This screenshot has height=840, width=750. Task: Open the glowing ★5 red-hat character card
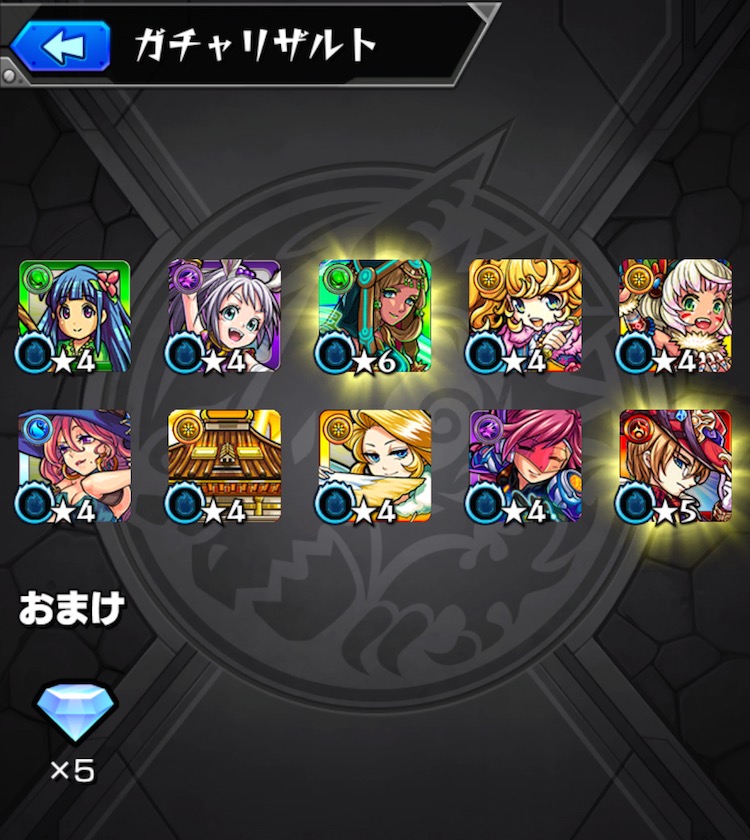(675, 466)
